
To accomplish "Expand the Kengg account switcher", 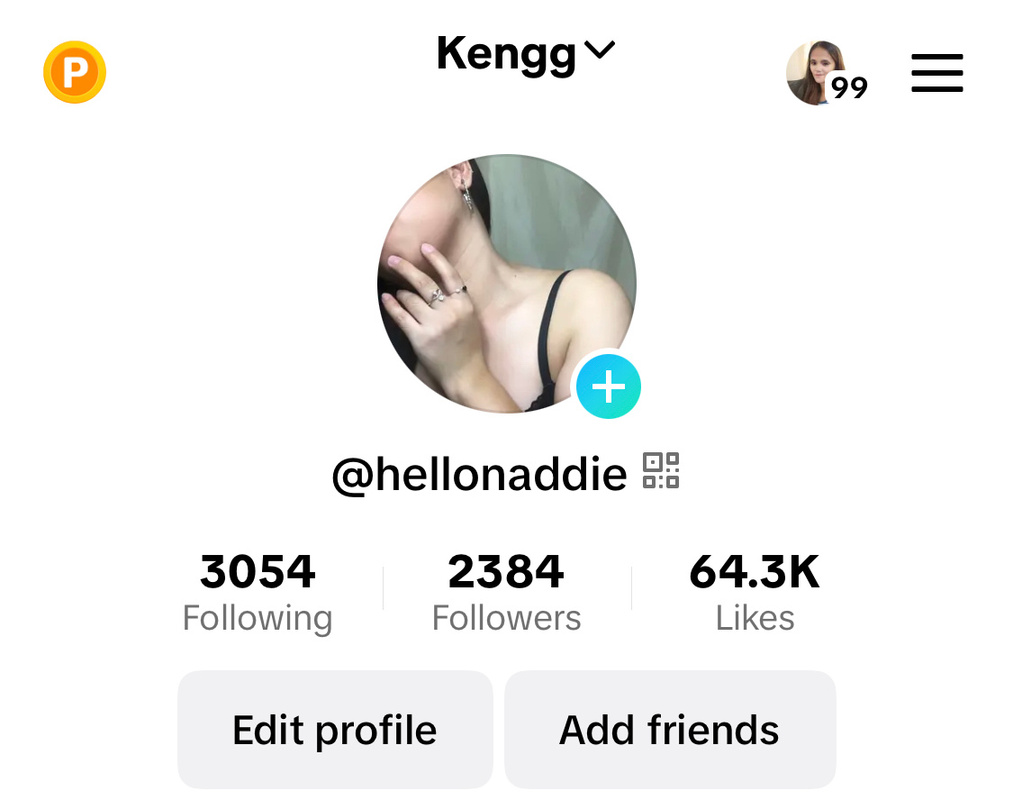I will pyautogui.click(x=526, y=54).
